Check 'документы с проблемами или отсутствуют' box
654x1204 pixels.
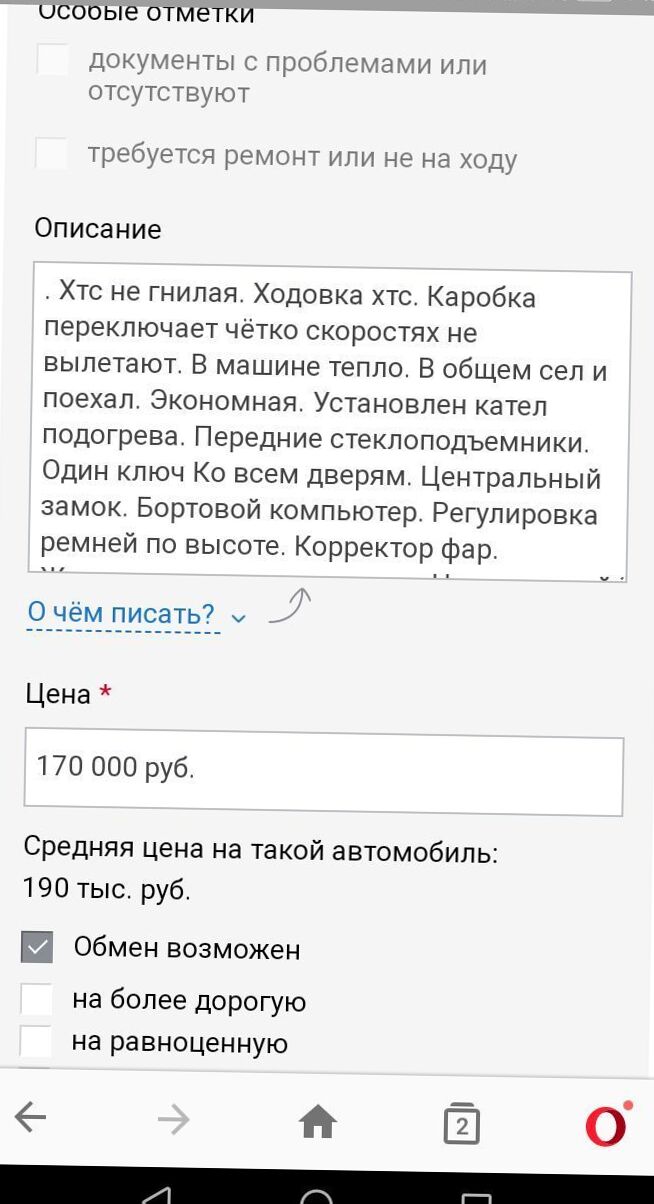point(52,60)
